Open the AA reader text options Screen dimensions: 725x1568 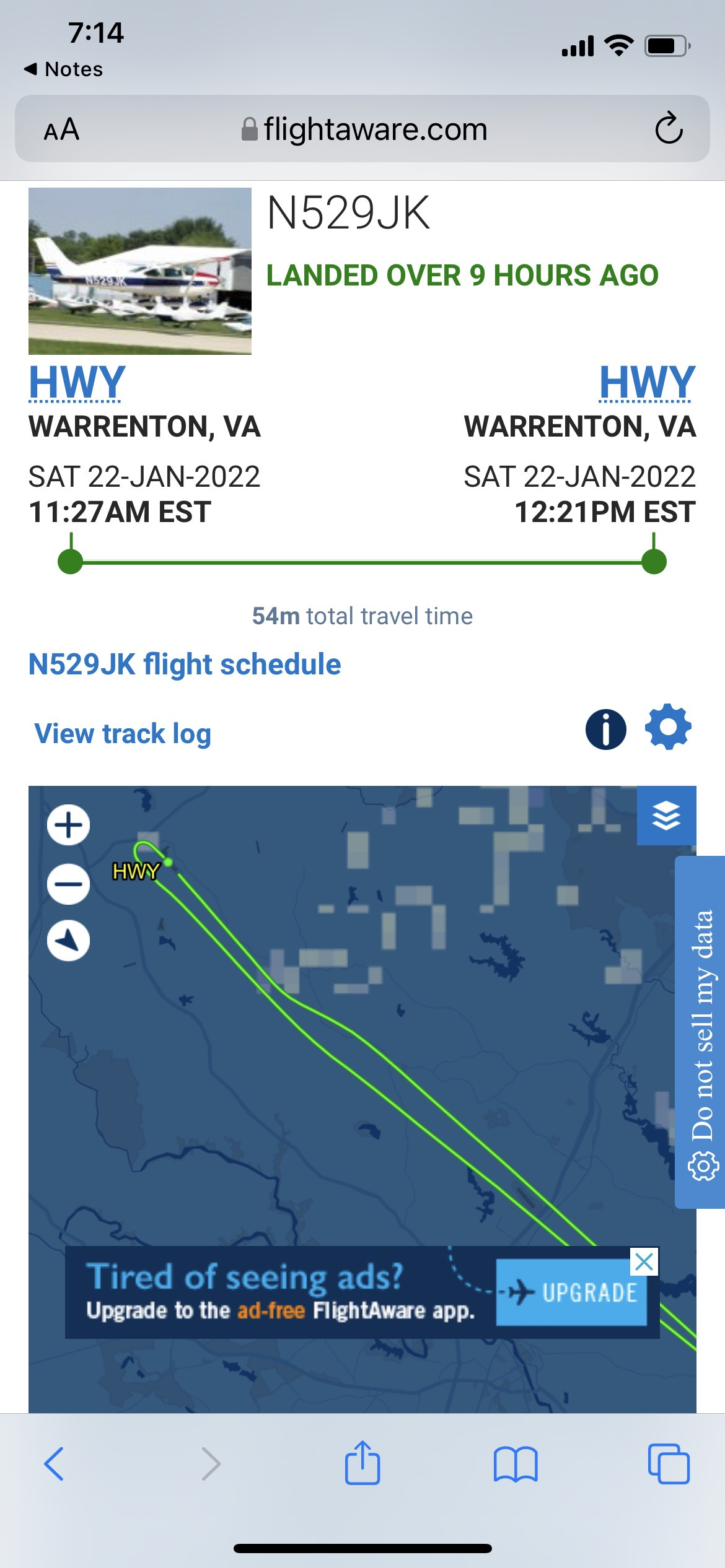[61, 129]
